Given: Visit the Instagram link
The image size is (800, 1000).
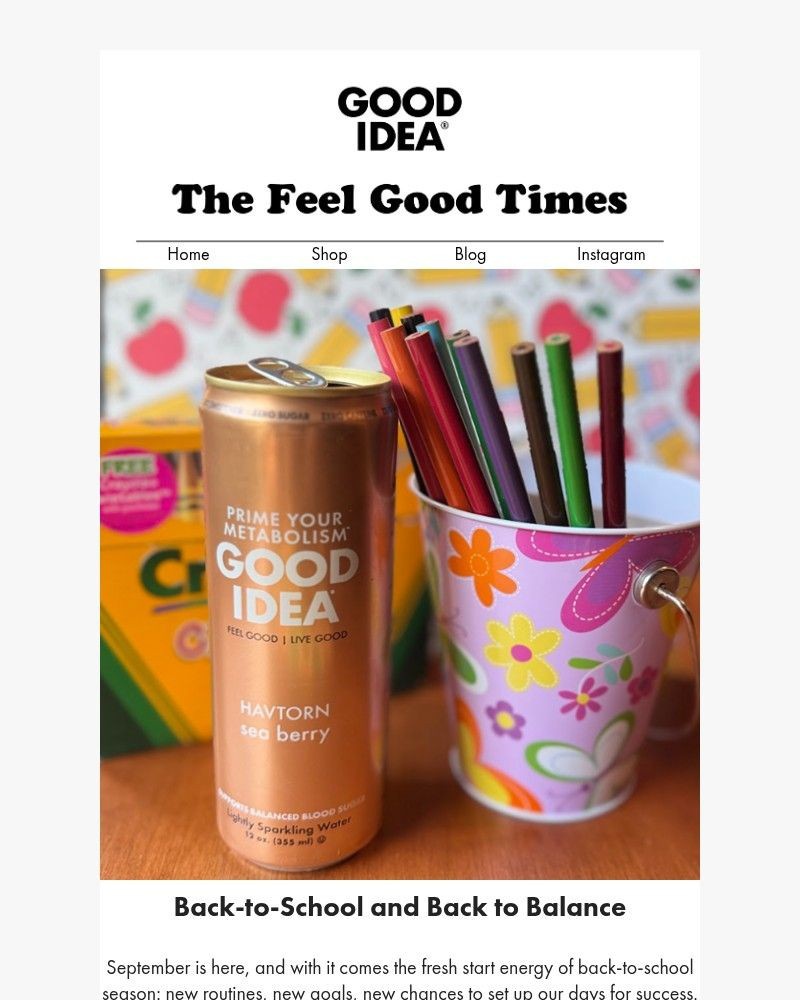Looking at the screenshot, I should click(x=611, y=254).
